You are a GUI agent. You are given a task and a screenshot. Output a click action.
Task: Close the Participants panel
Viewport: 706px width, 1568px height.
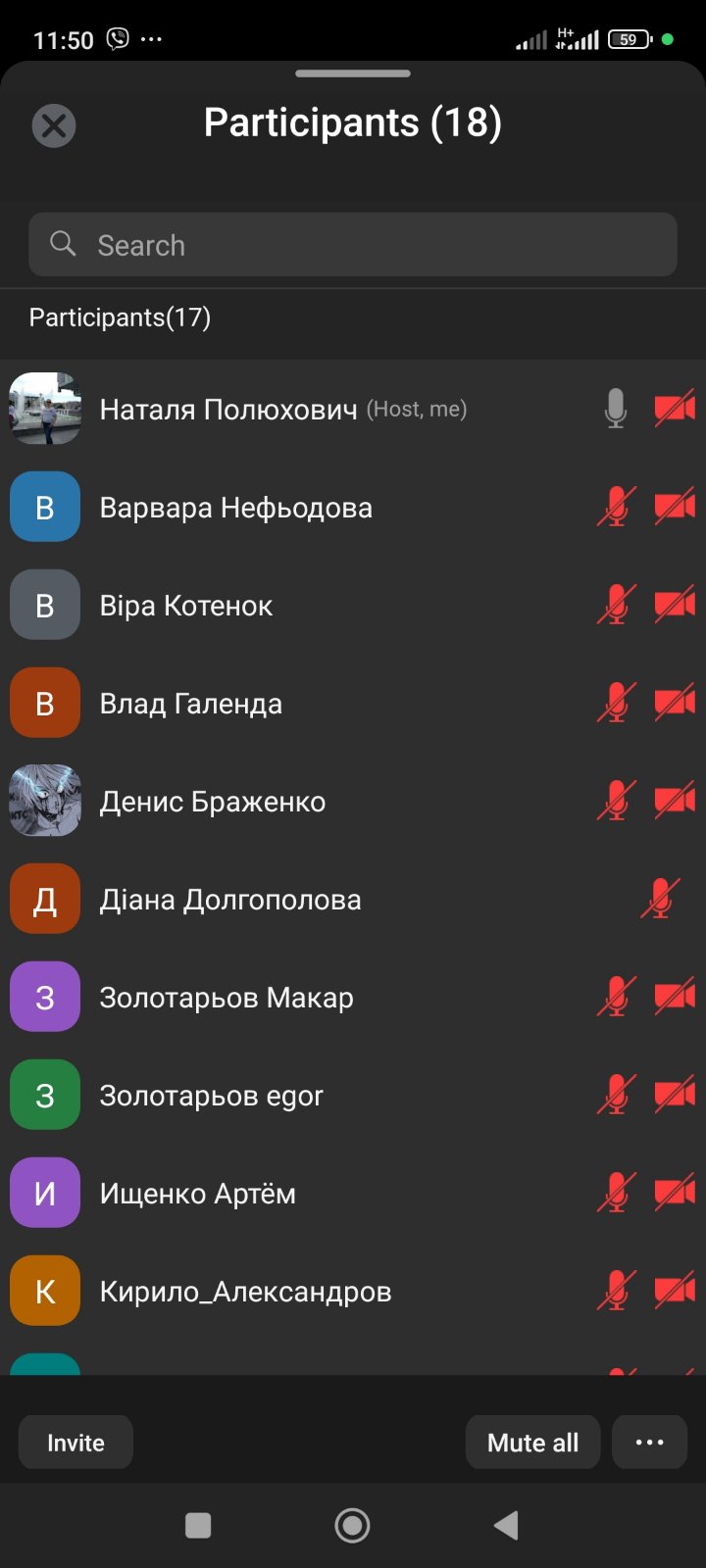[x=54, y=125]
